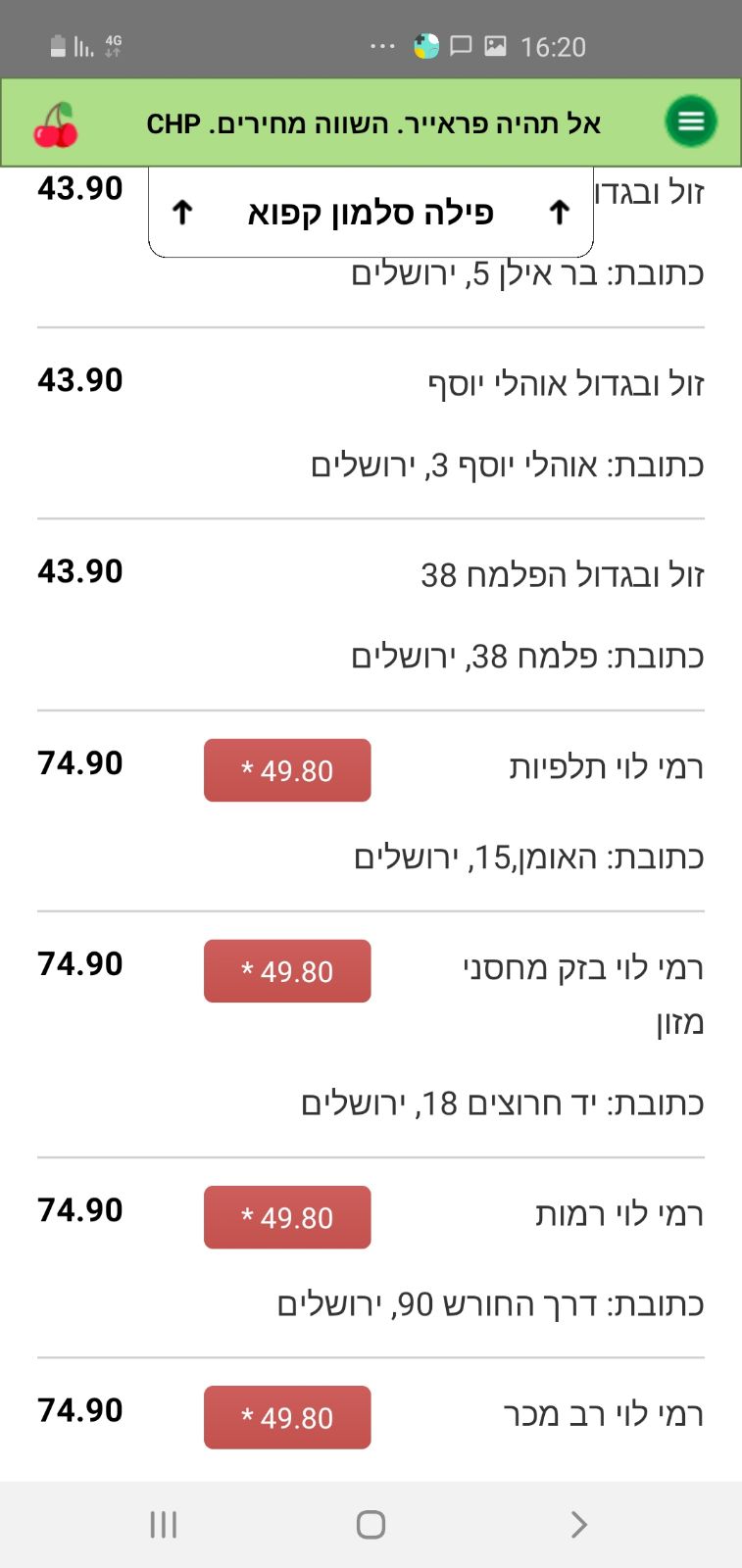Viewport: 742px width, 1568px height.
Task: Tap the 49.80 promo for רמי לוי רמות
Action: 287,1217
